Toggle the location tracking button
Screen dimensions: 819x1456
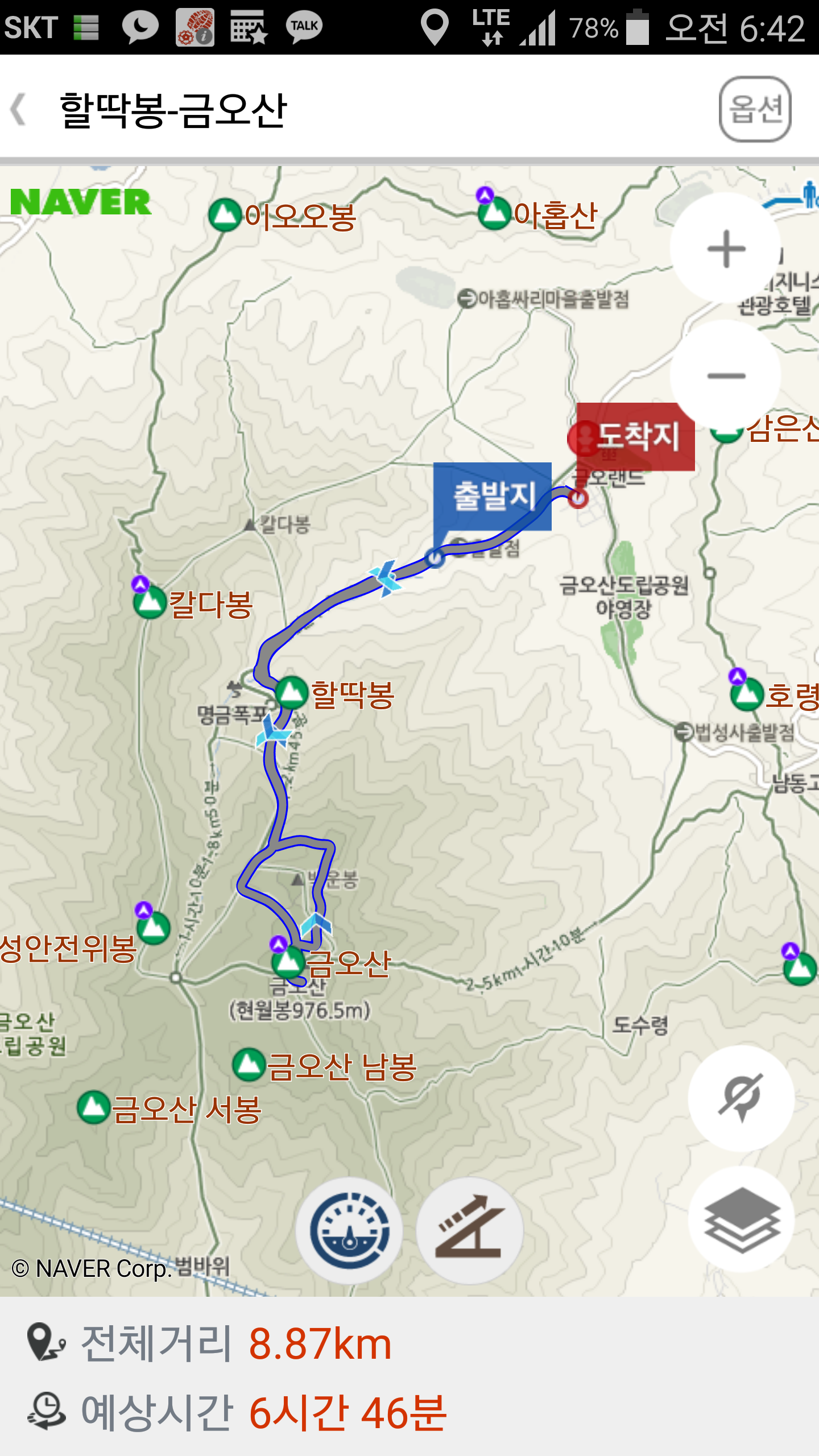[x=741, y=1098]
